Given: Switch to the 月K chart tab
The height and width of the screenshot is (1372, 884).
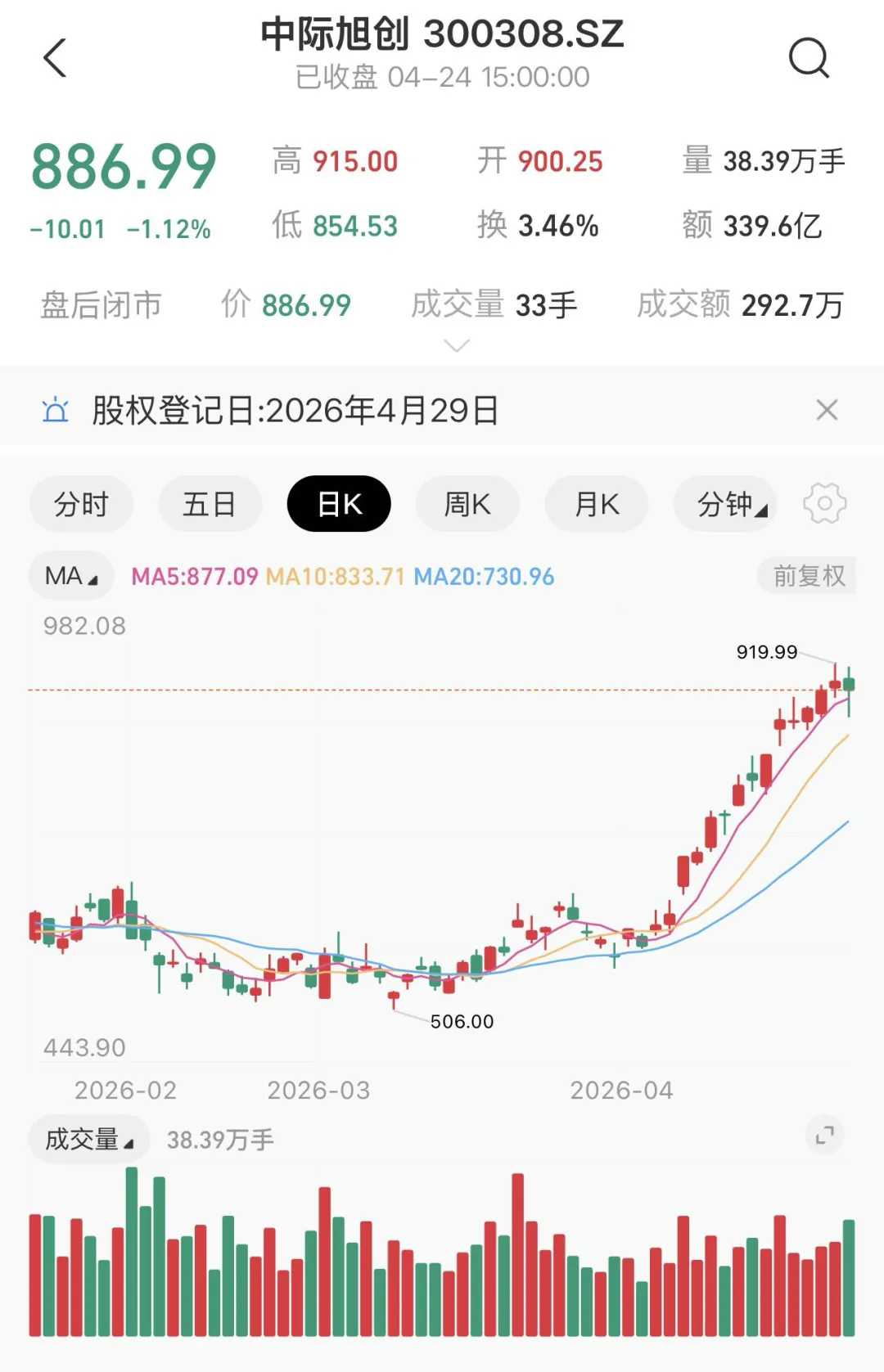Looking at the screenshot, I should pyautogui.click(x=597, y=504).
